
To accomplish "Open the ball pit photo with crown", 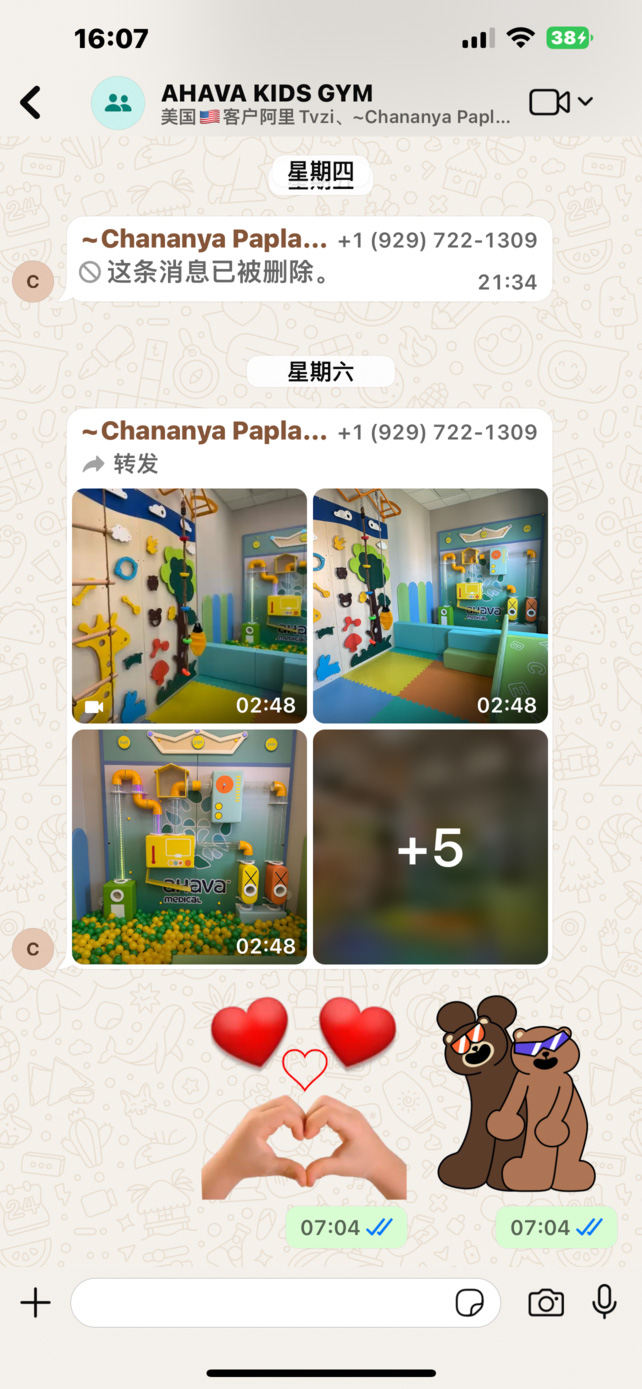I will tap(189, 846).
